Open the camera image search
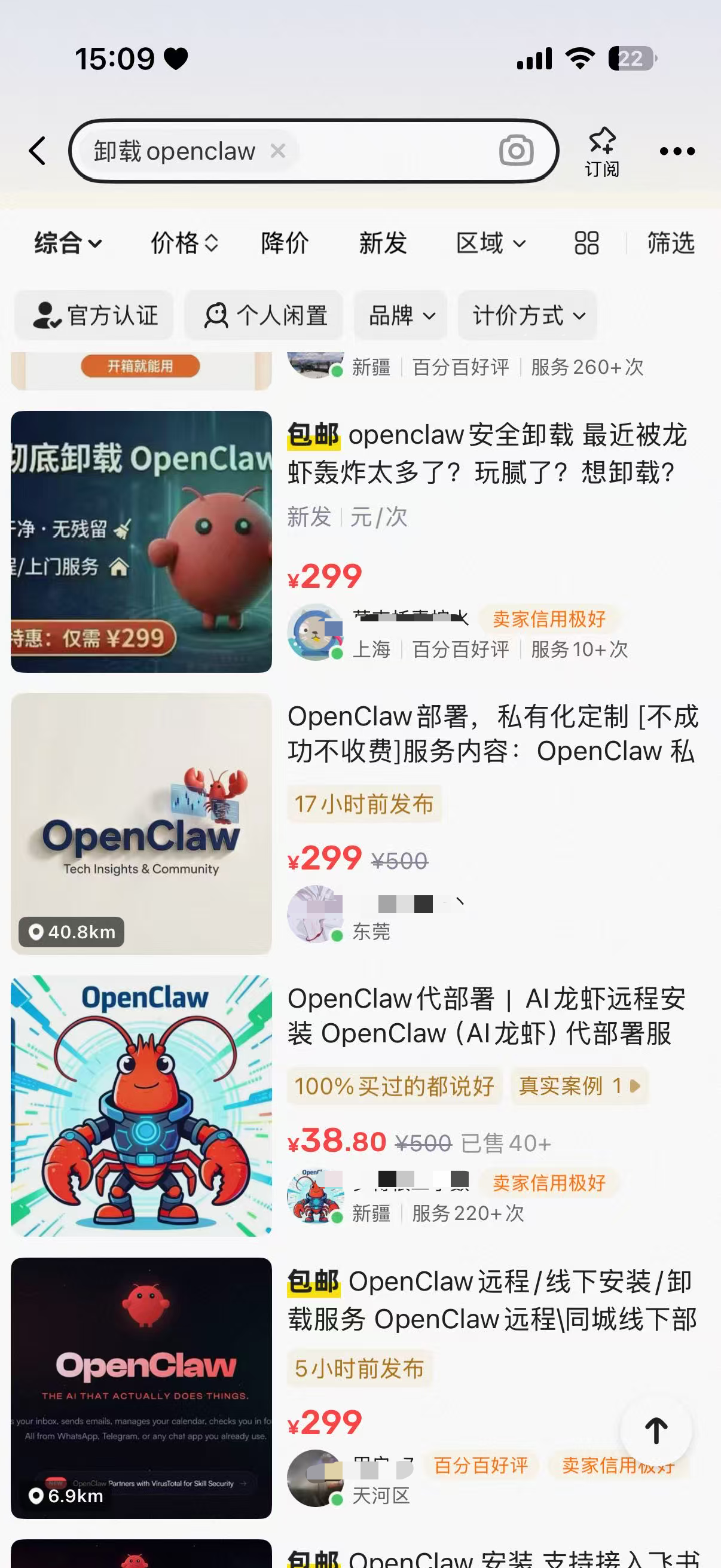The height and width of the screenshot is (1568, 721). coord(515,150)
